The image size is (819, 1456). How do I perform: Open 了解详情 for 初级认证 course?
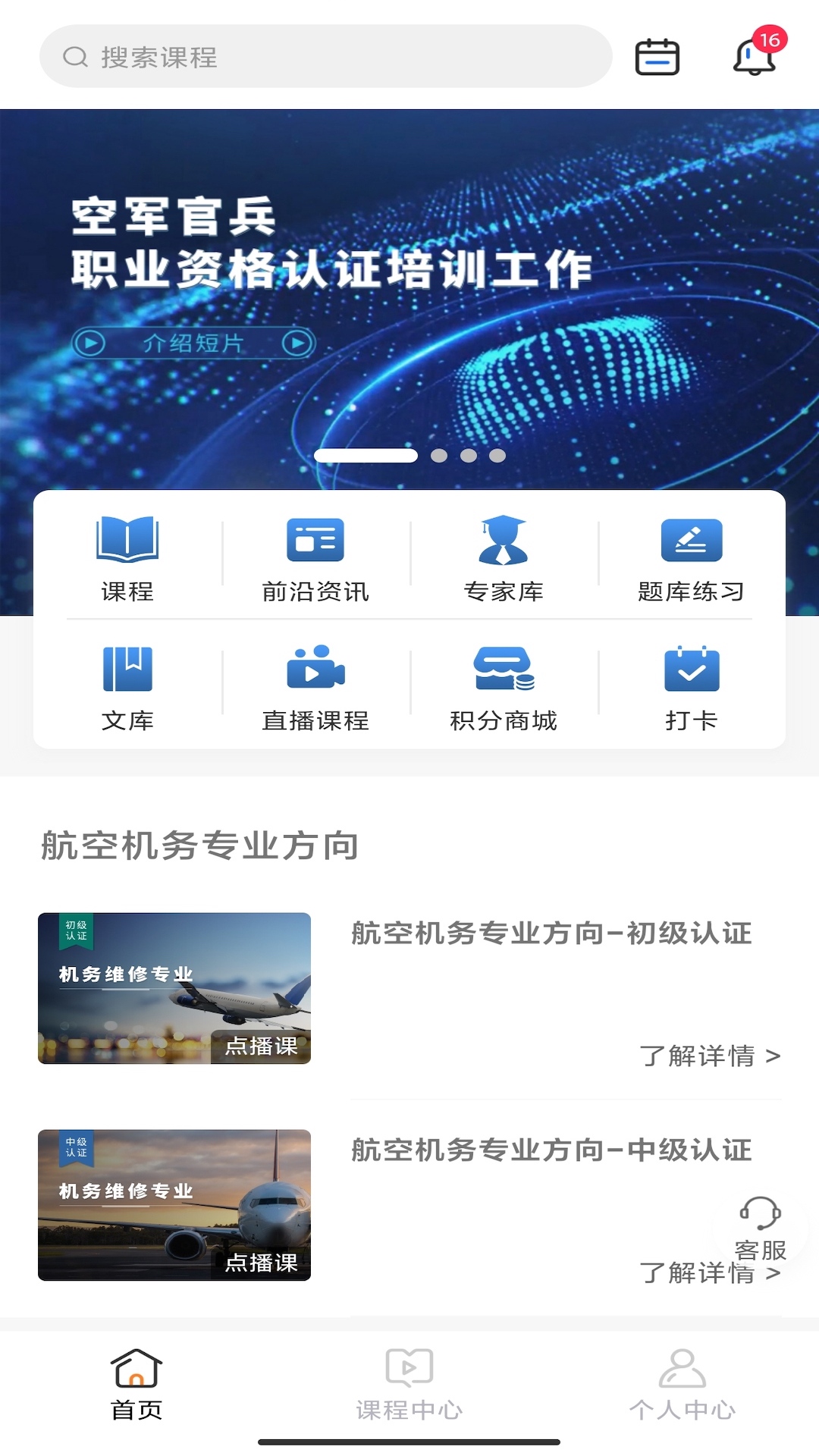[708, 1055]
